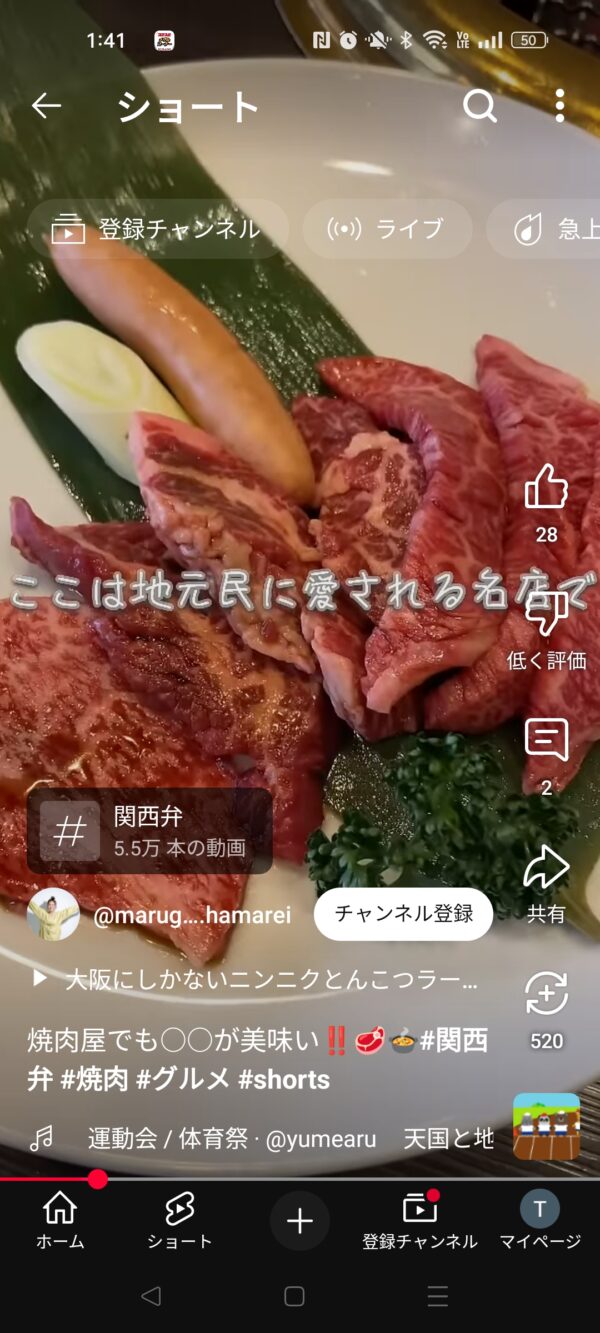Viewport: 600px width, 1333px height.
Task: Open the sound thumbnail for this Short
Action: [546, 1126]
